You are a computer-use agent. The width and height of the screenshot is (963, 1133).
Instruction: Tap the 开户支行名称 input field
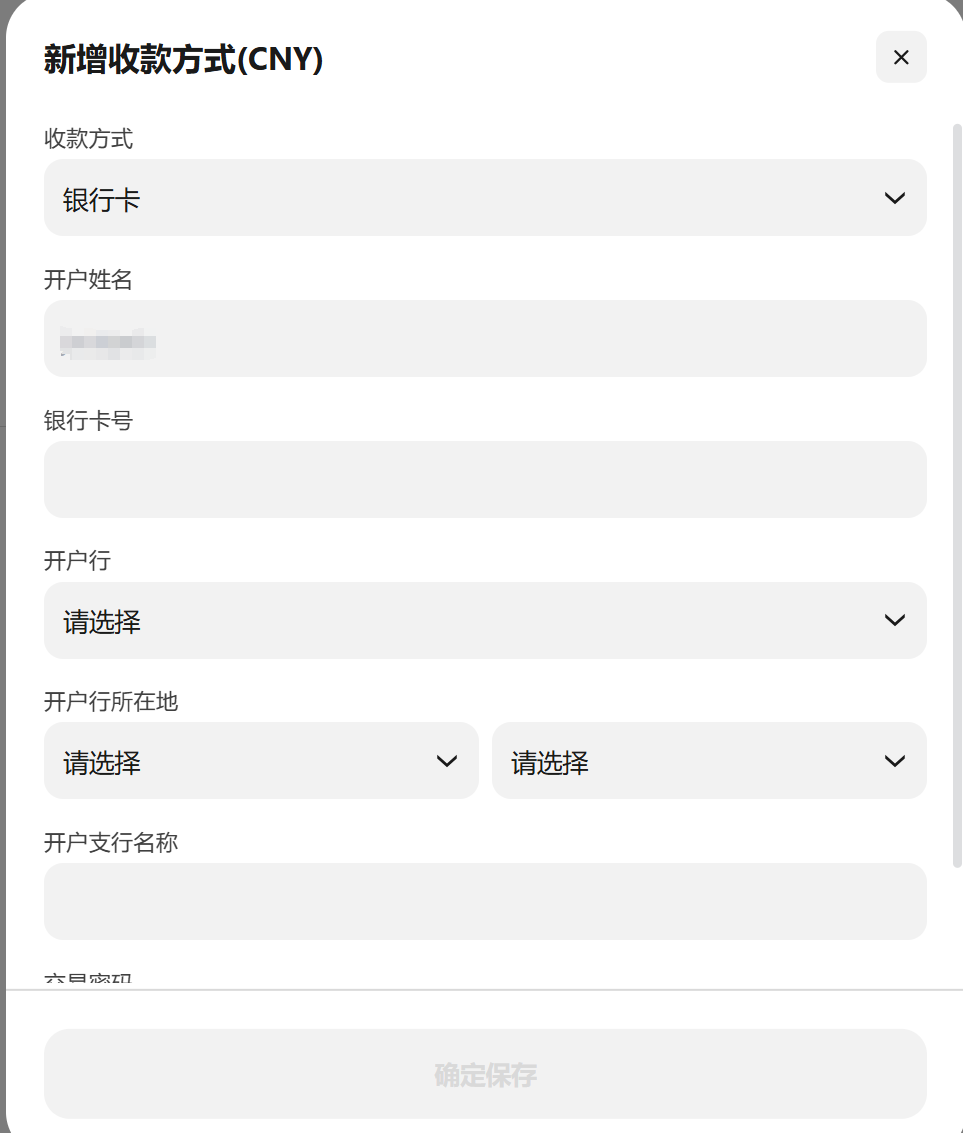[x=485, y=902]
